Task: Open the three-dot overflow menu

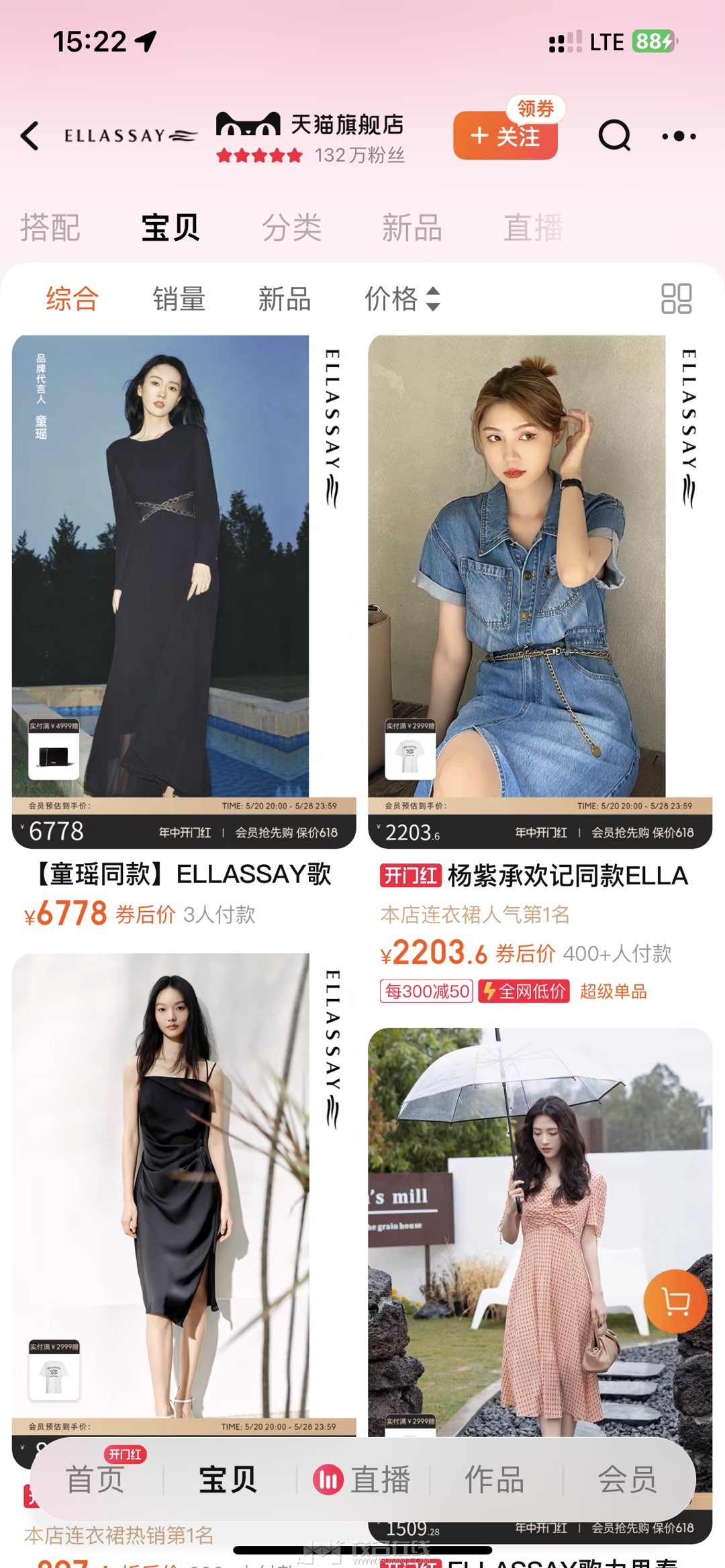Action: [679, 136]
